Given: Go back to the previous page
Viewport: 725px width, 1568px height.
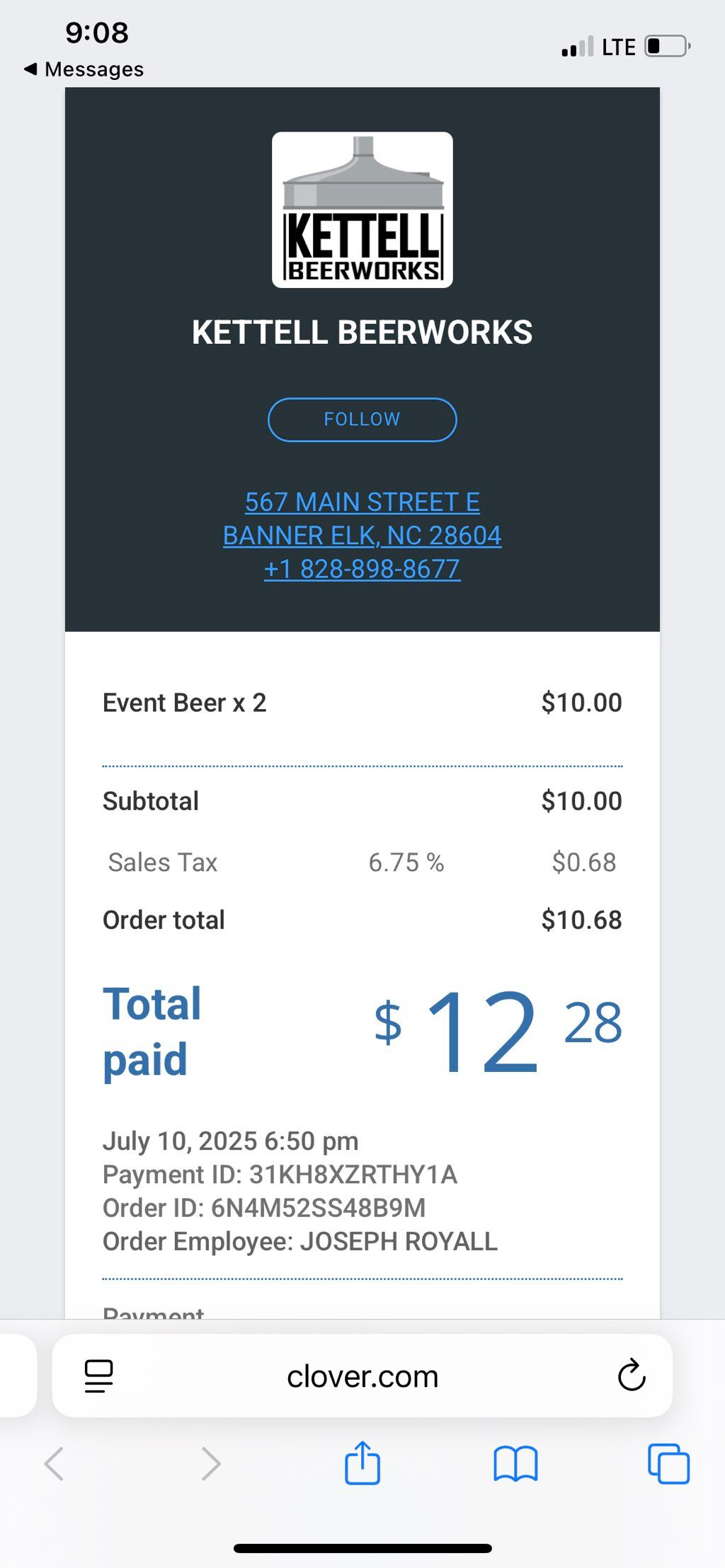Looking at the screenshot, I should [54, 1464].
